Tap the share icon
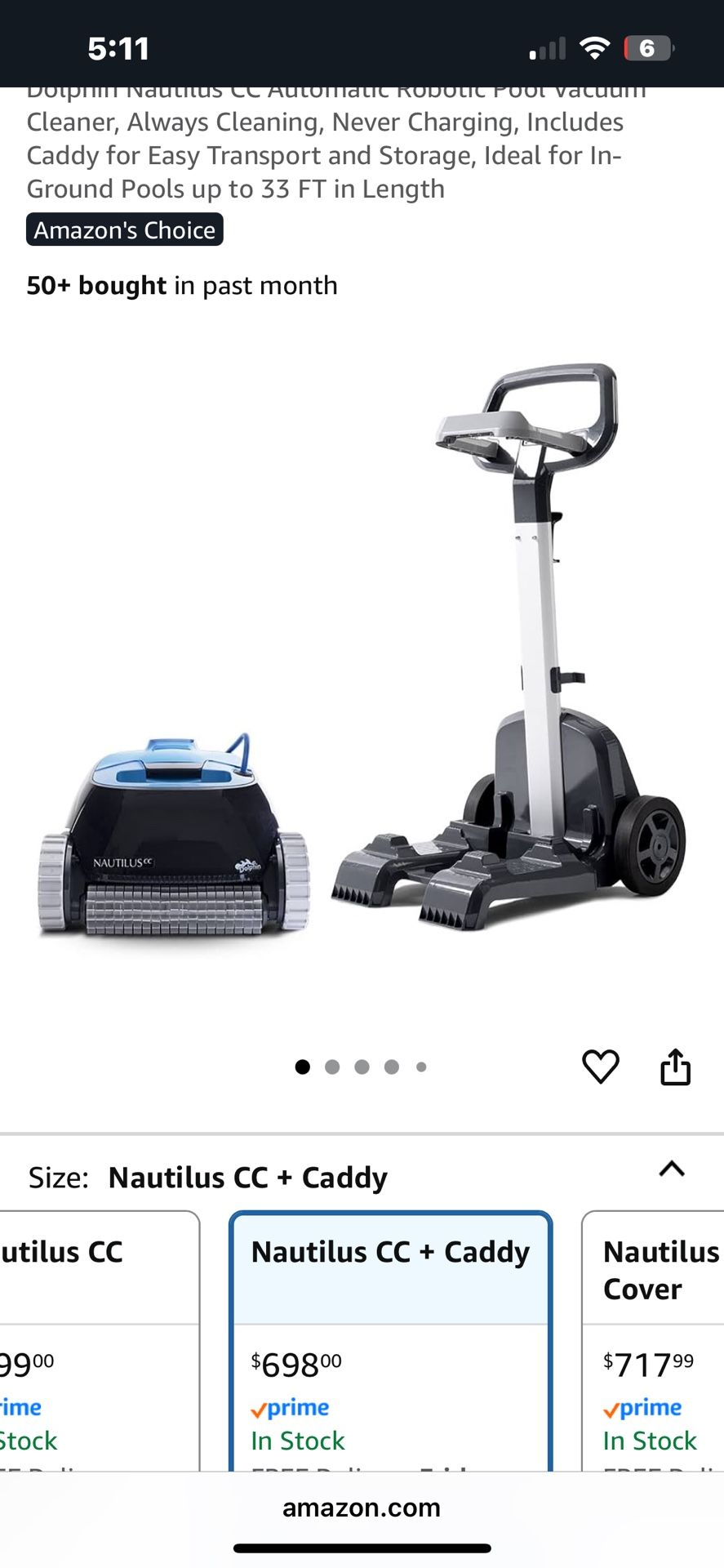 click(675, 1066)
